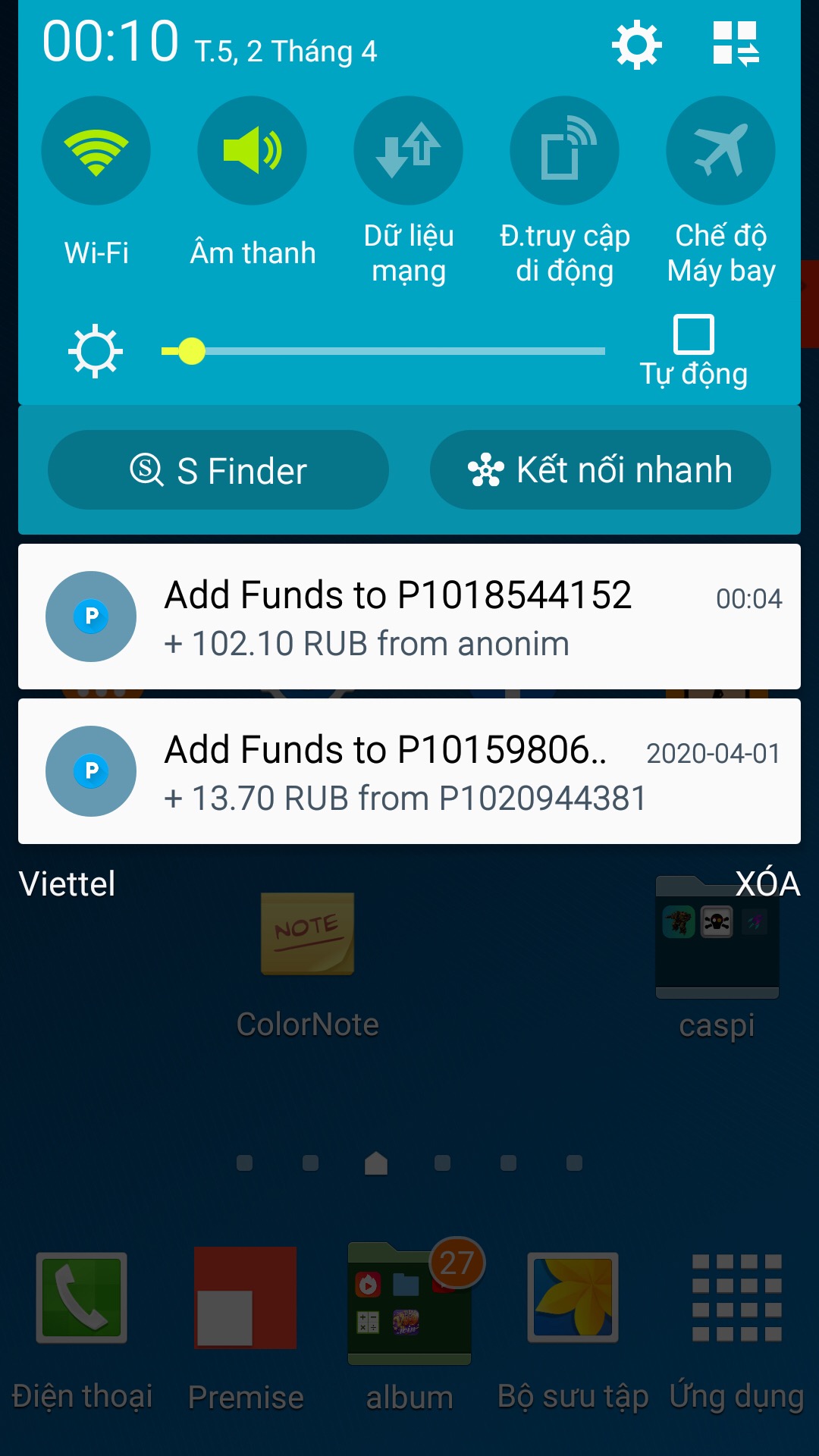
Task: Toggle Wi-Fi off
Action: click(96, 151)
